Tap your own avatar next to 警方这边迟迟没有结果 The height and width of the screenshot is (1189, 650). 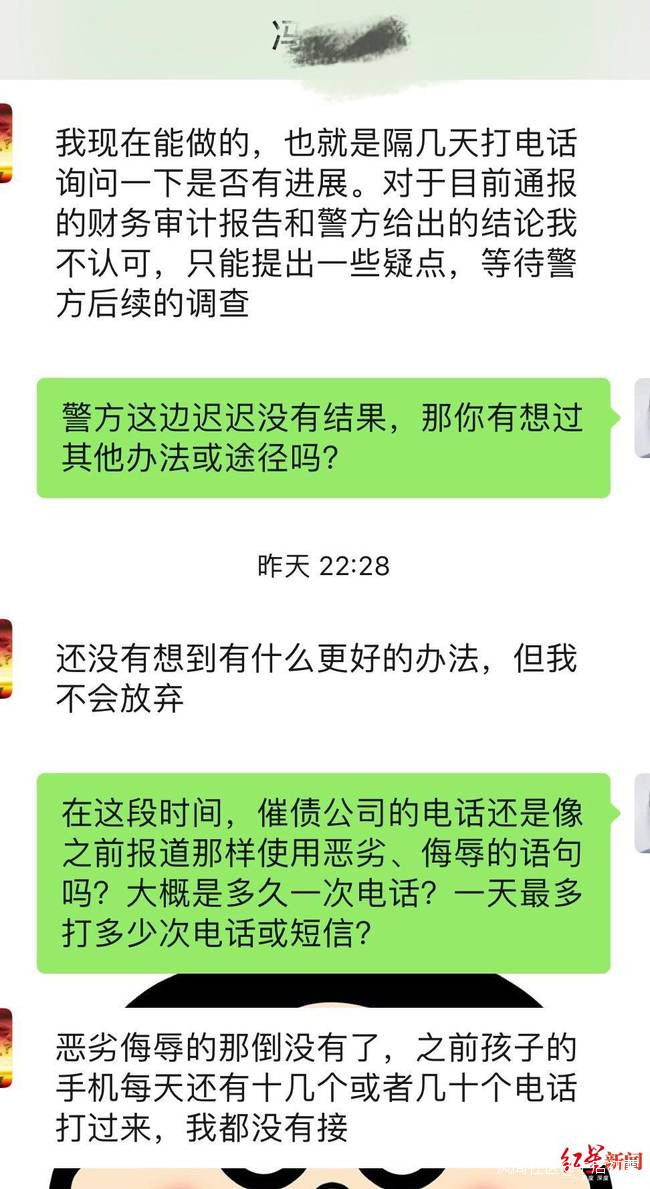click(642, 418)
